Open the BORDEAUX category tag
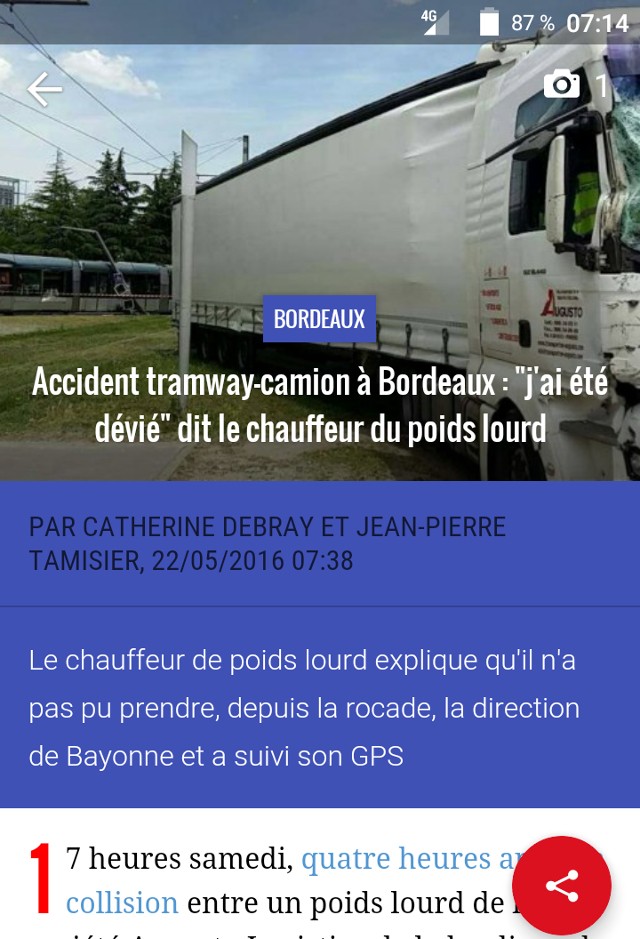 pyautogui.click(x=319, y=319)
